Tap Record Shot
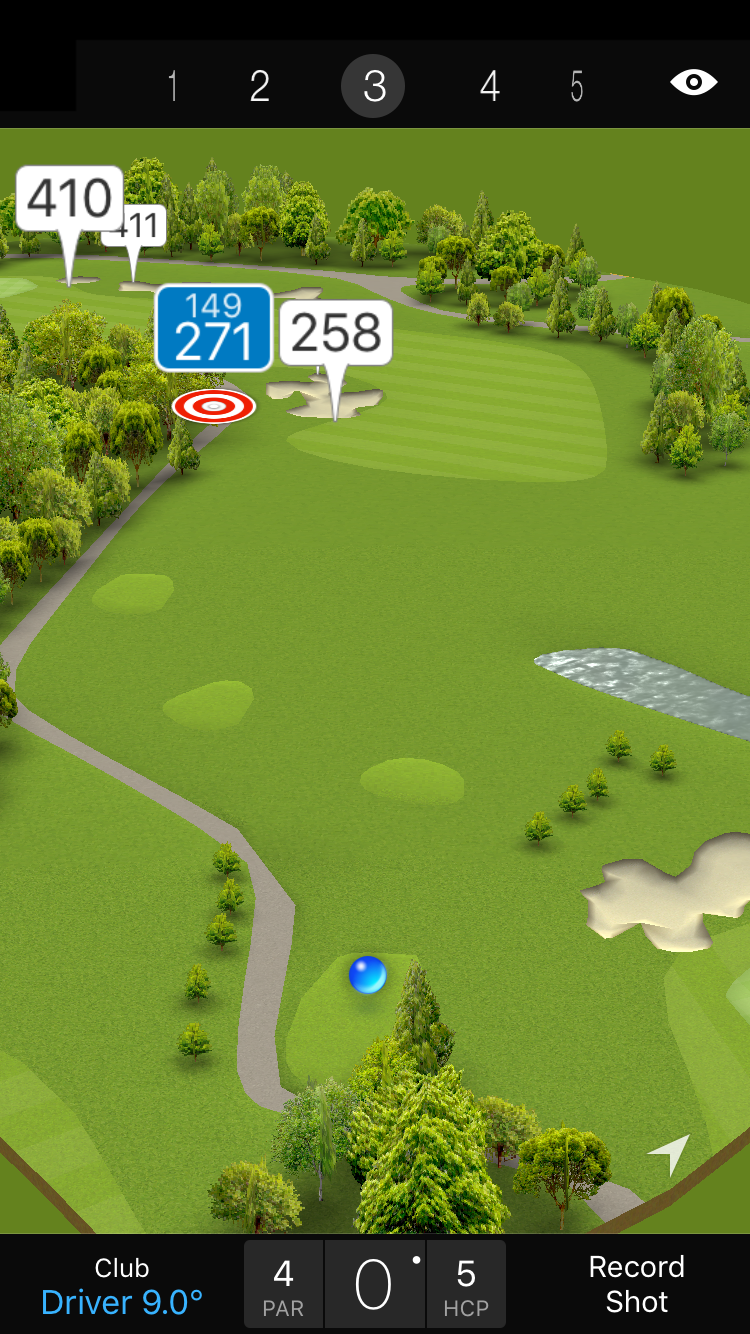 coord(636,1284)
